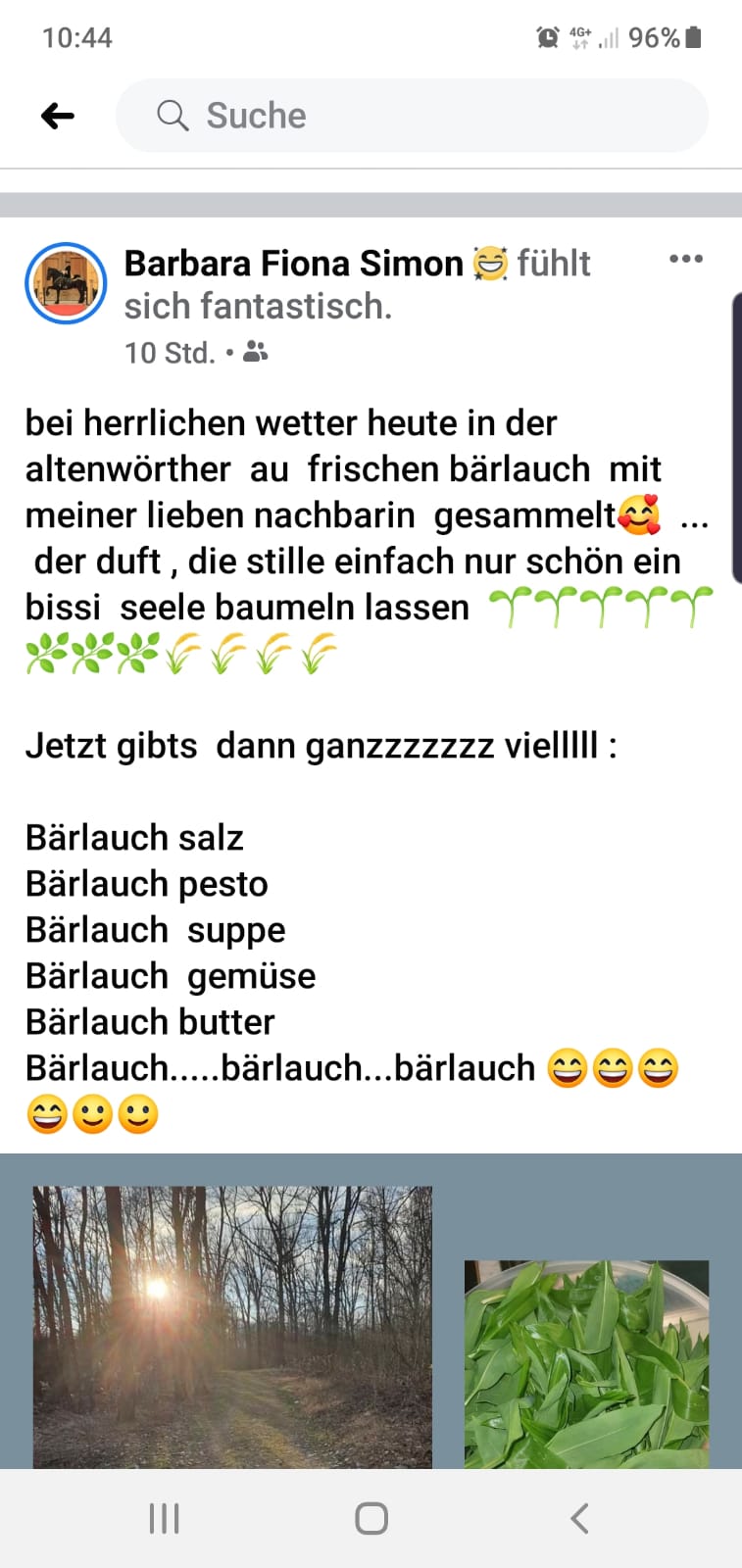The image size is (742, 1568).
Task: Go to home screen via navigation bar
Action: [371, 1519]
